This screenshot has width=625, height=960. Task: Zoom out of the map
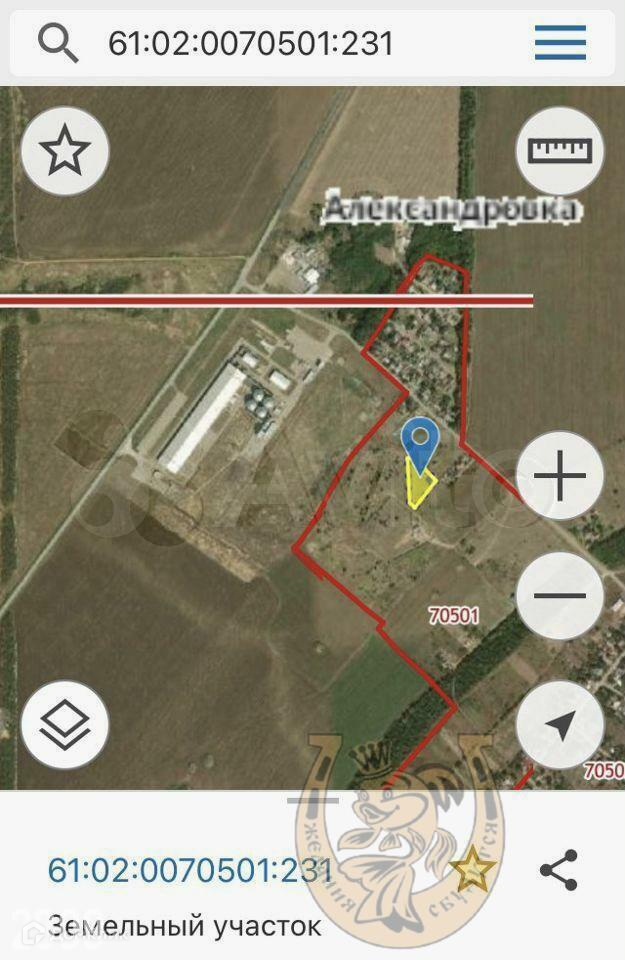click(x=560, y=597)
